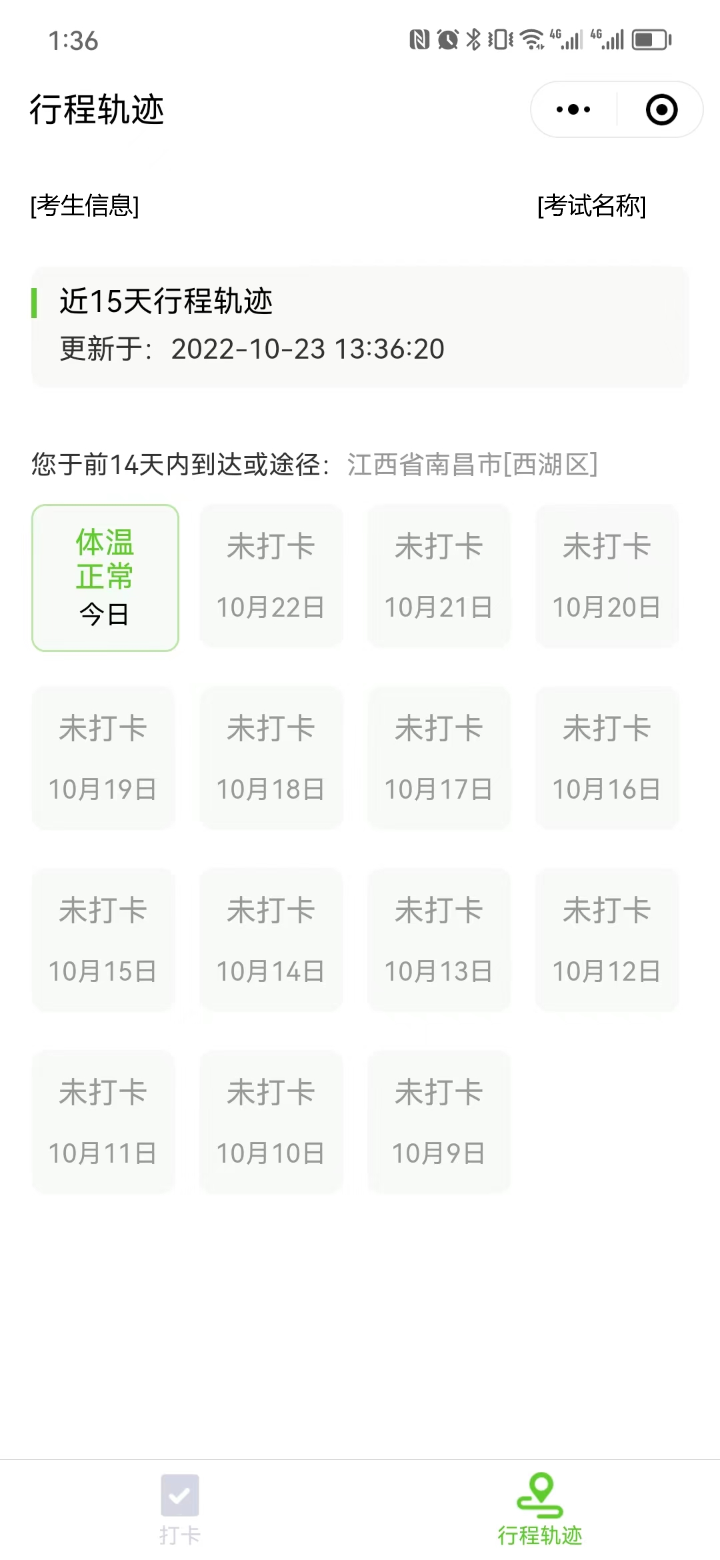The height and width of the screenshot is (1560, 720).
Task: Select the 10月16日 day card
Action: coord(607,758)
